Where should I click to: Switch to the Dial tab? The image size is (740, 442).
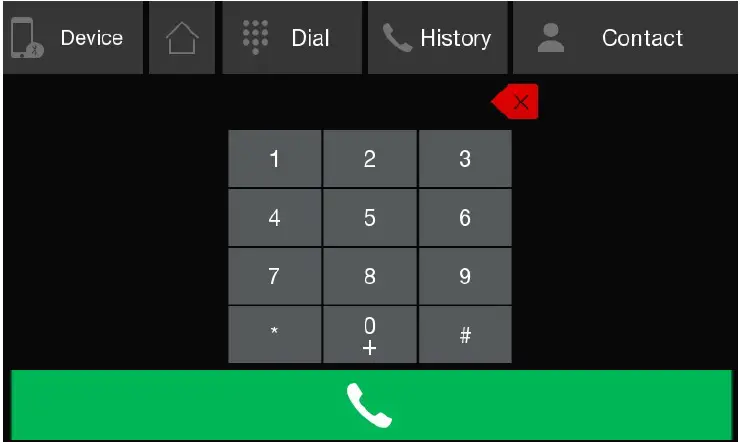pos(292,38)
